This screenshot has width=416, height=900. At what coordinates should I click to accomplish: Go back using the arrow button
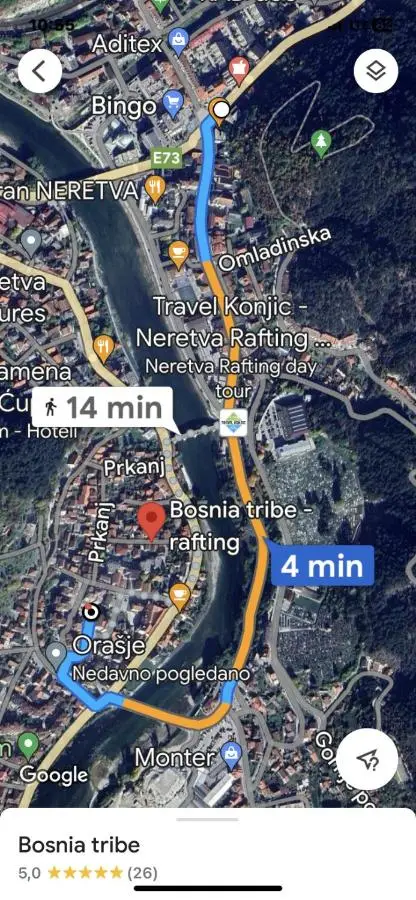pos(40,71)
